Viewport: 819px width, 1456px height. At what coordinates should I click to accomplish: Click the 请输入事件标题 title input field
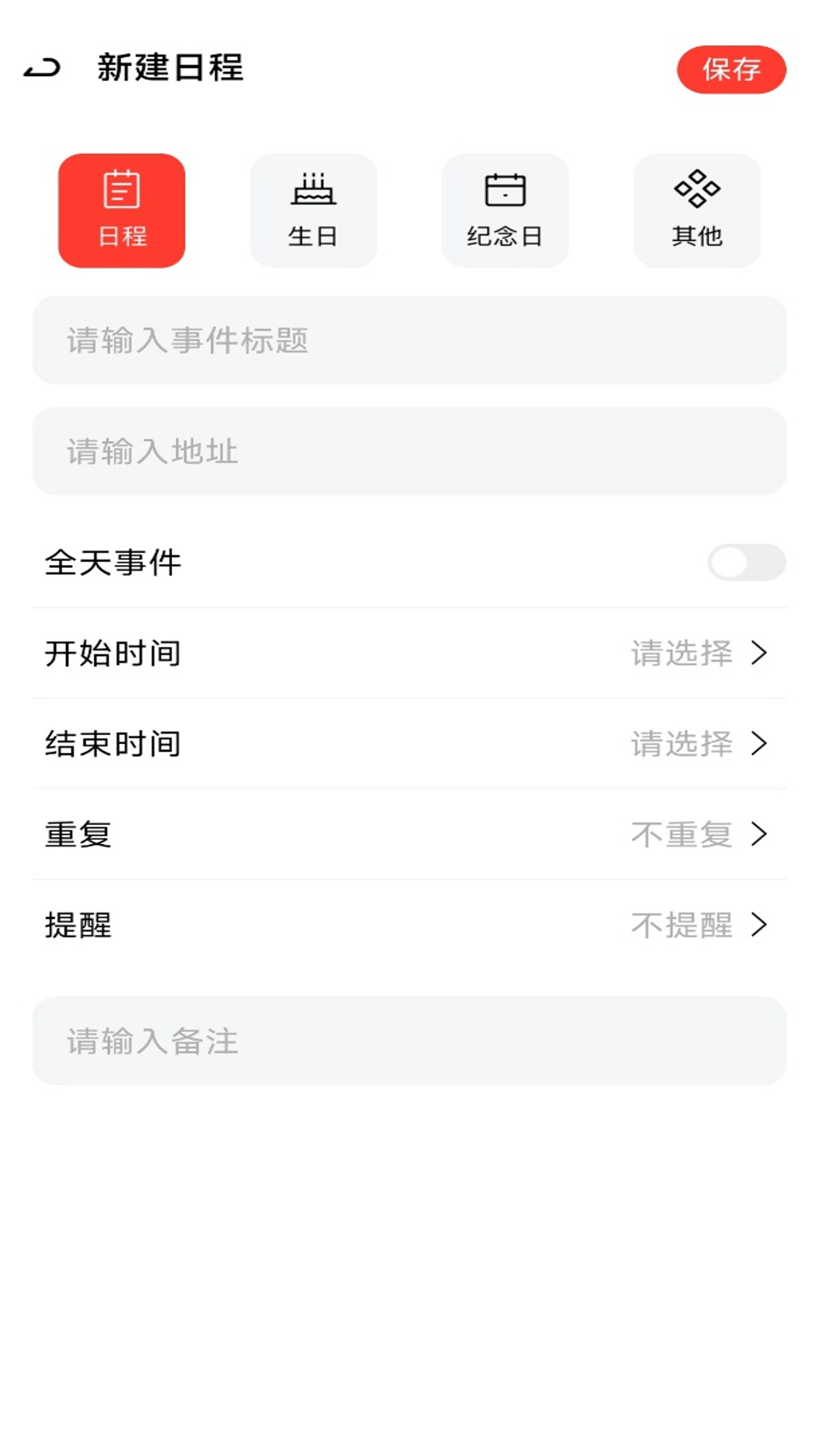[409, 340]
